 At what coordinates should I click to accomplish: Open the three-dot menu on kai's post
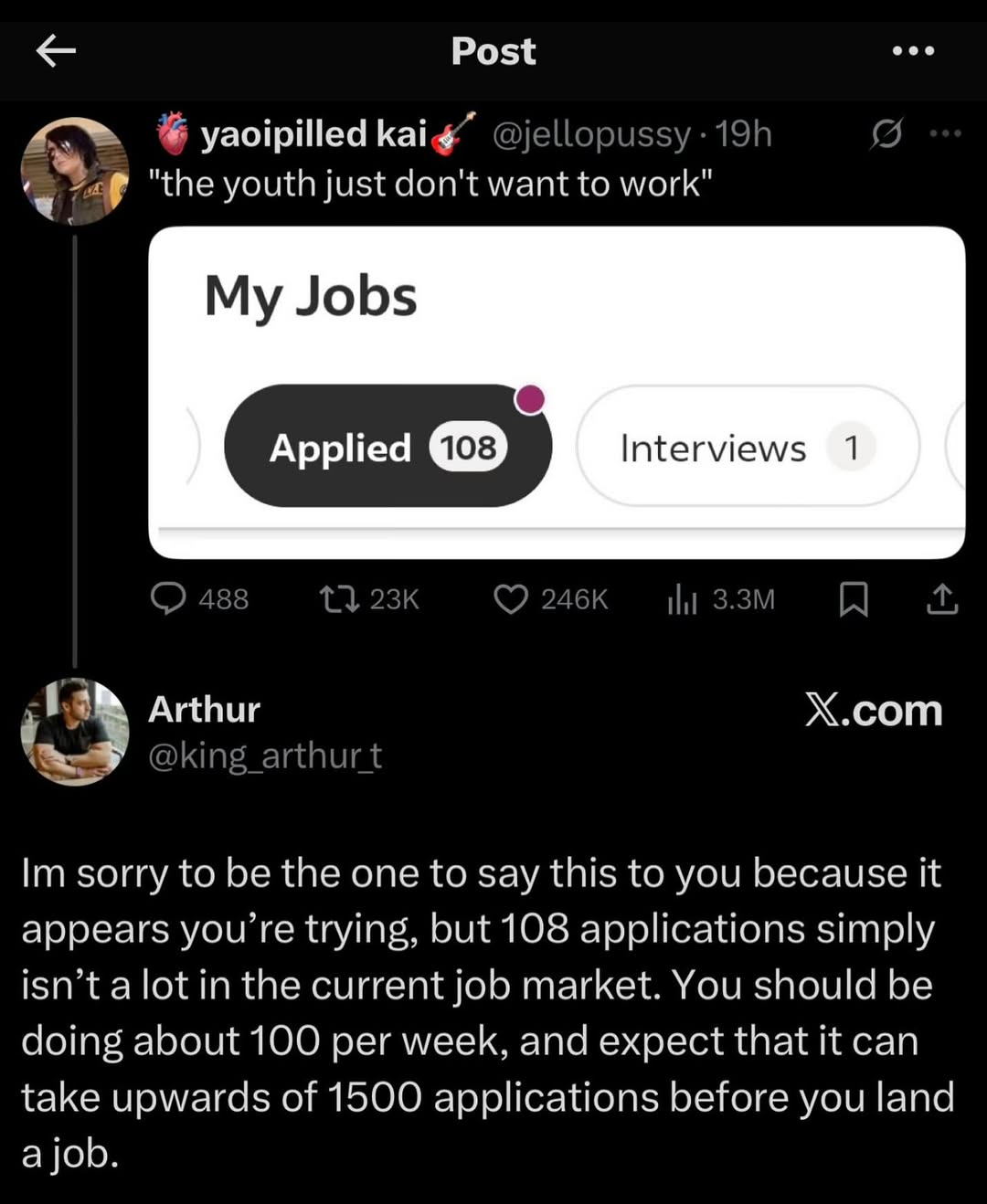tap(945, 134)
